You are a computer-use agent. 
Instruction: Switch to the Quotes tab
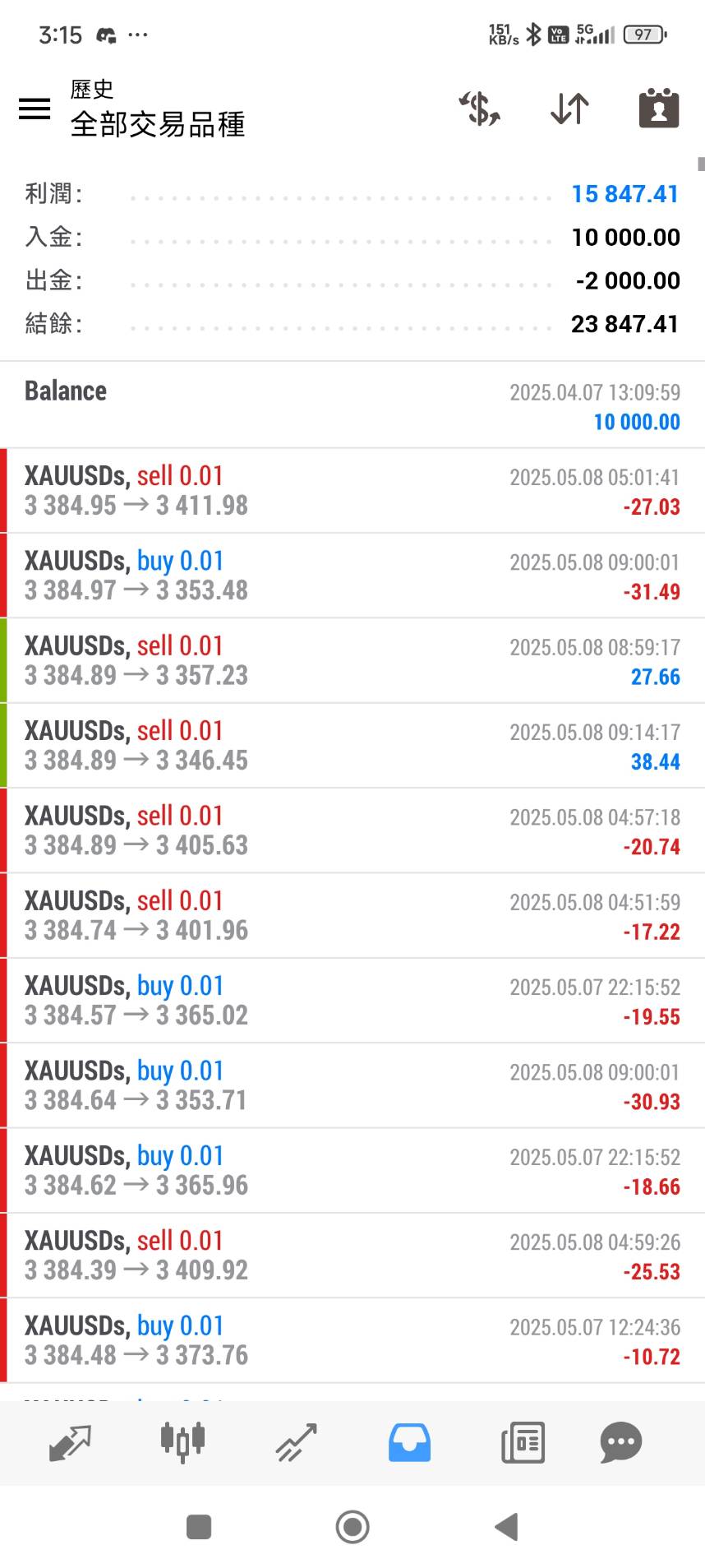70,1443
